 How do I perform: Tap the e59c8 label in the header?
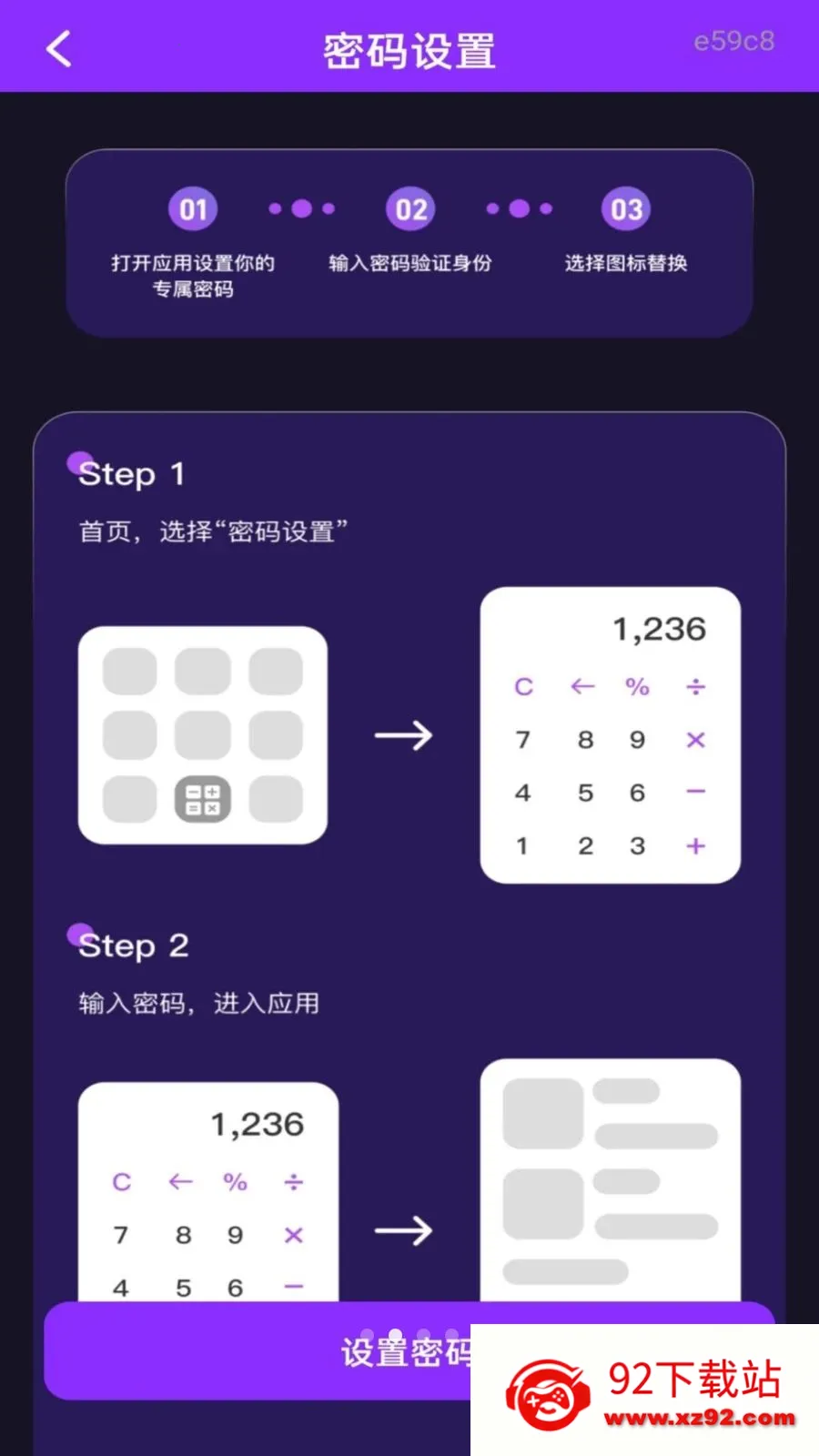pos(733,38)
